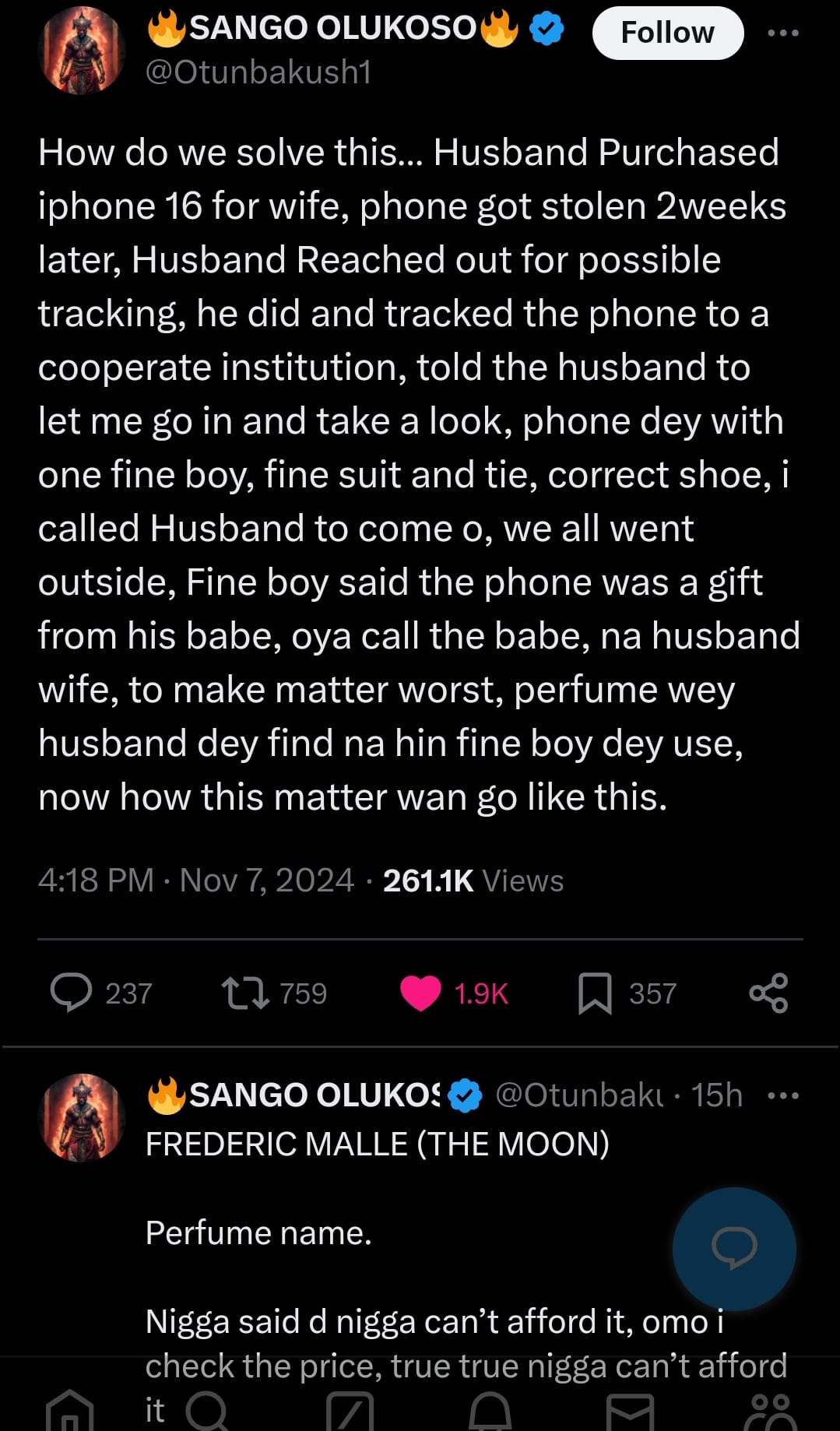
Task: Open the Grok tab
Action: point(350,1411)
